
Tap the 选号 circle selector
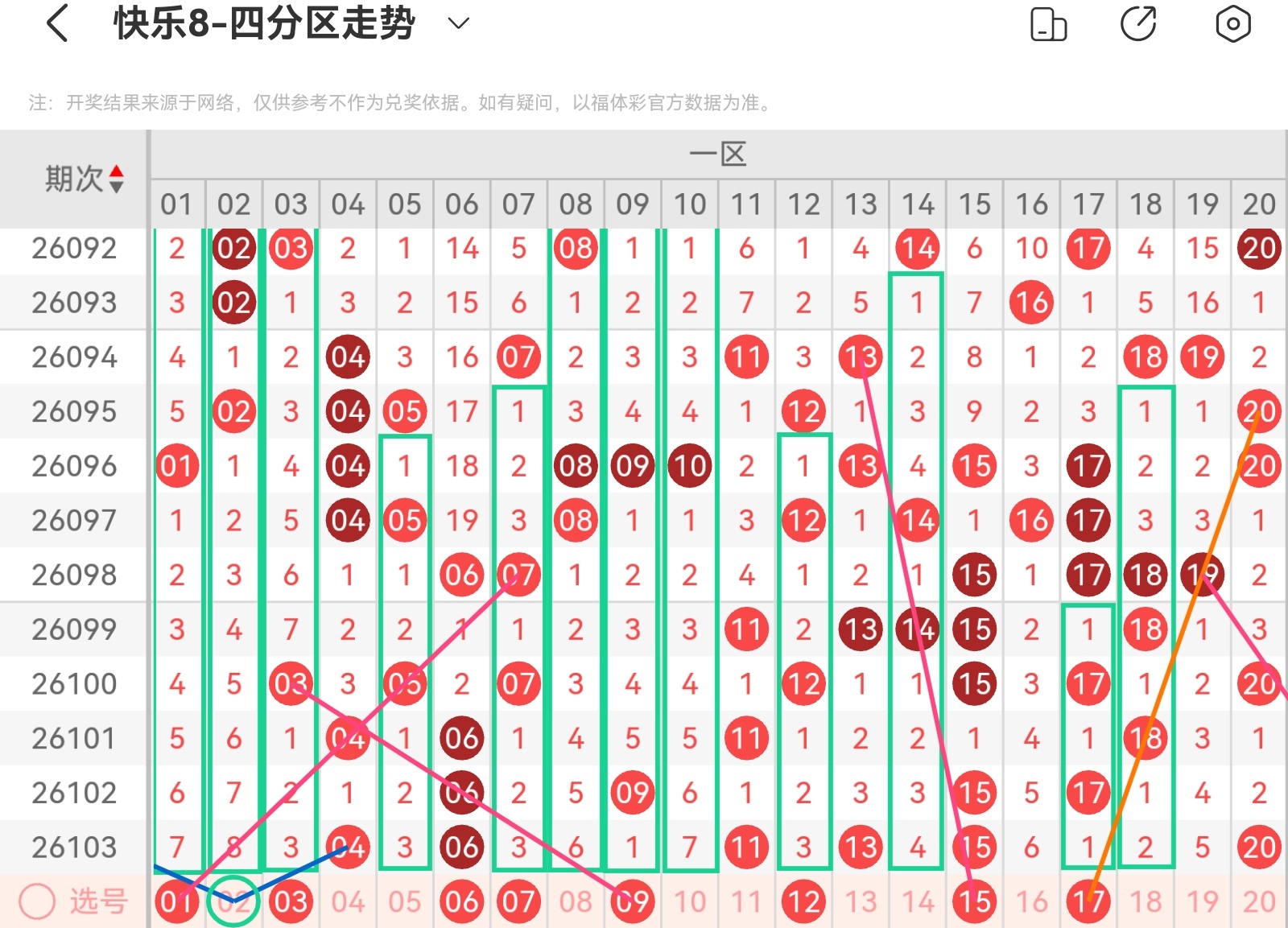37,901
